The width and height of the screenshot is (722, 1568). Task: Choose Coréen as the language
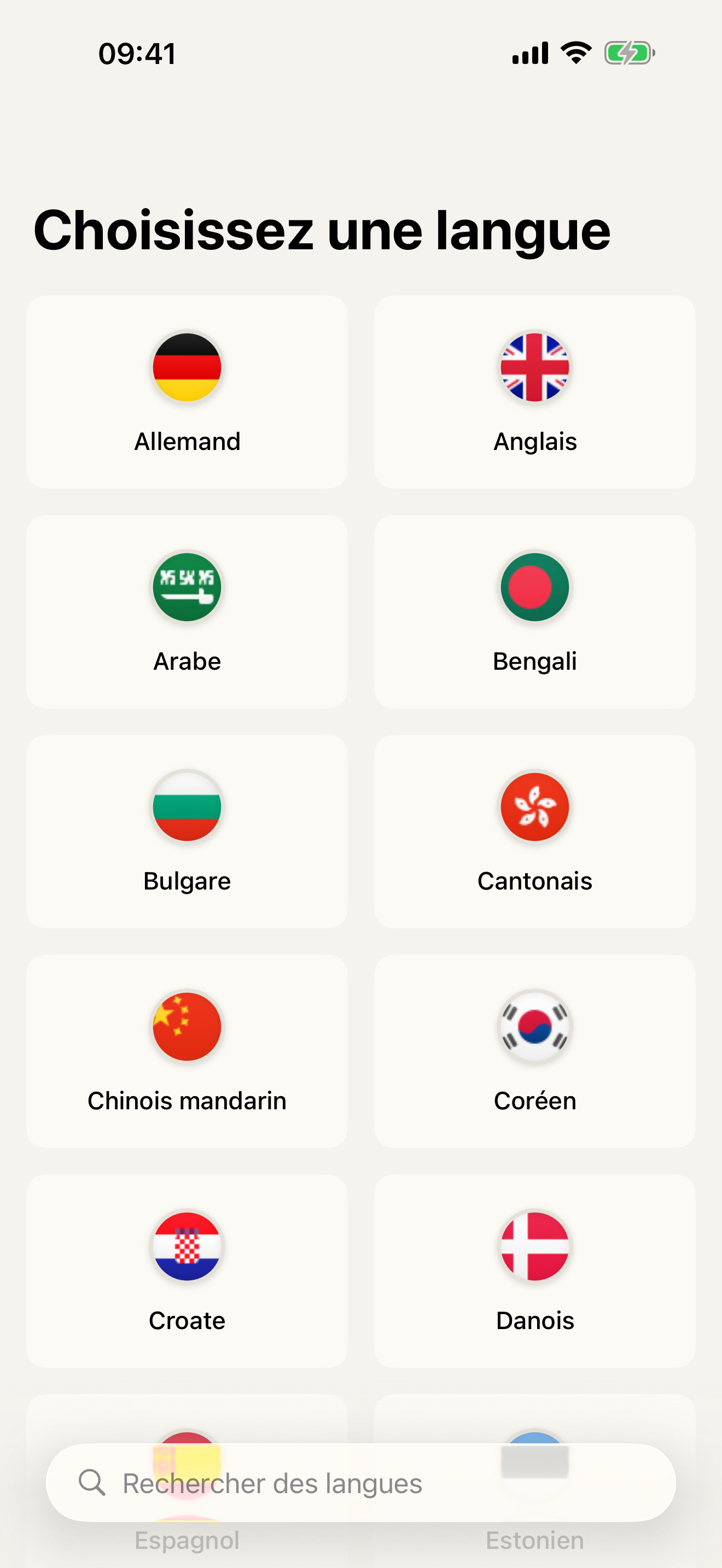click(x=534, y=1051)
